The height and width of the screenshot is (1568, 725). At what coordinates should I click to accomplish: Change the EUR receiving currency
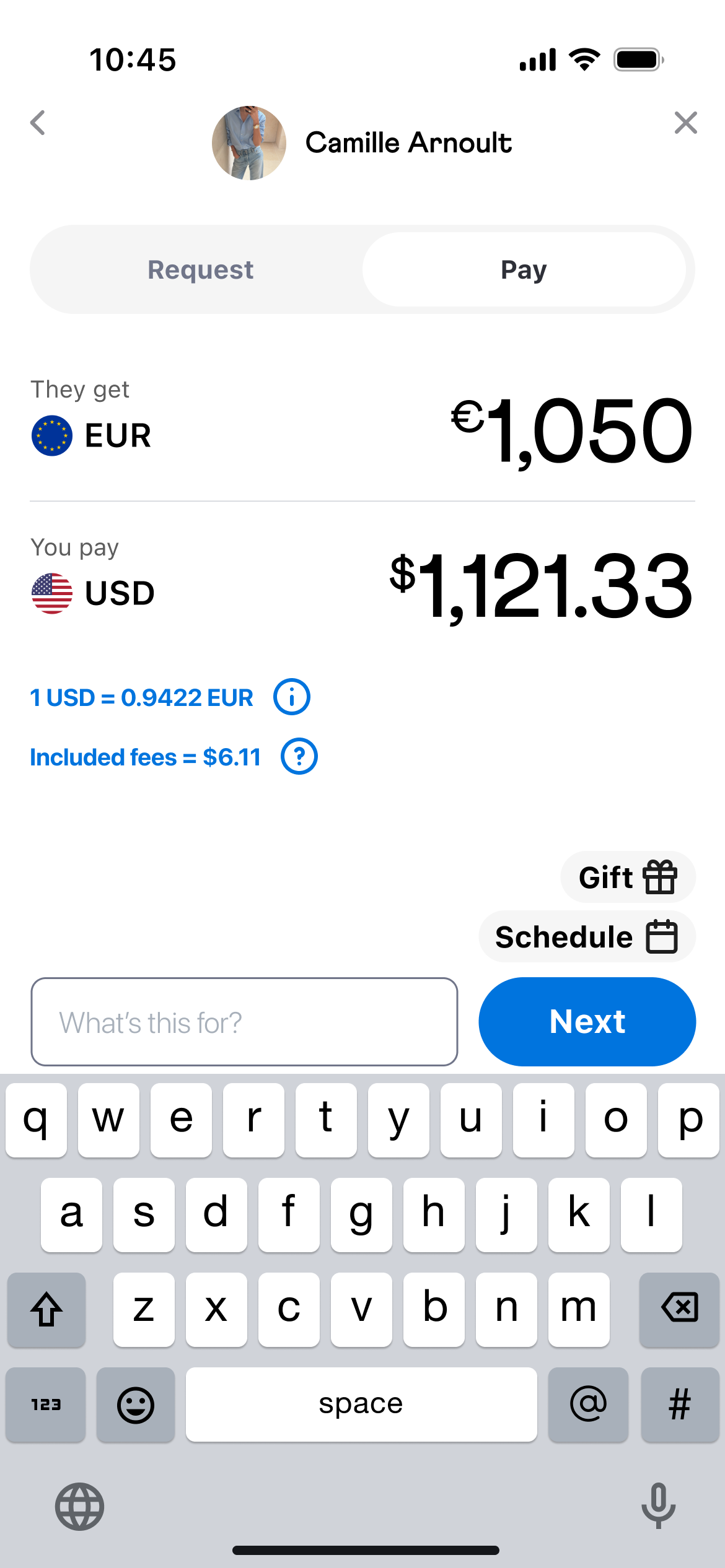pyautogui.click(x=92, y=435)
